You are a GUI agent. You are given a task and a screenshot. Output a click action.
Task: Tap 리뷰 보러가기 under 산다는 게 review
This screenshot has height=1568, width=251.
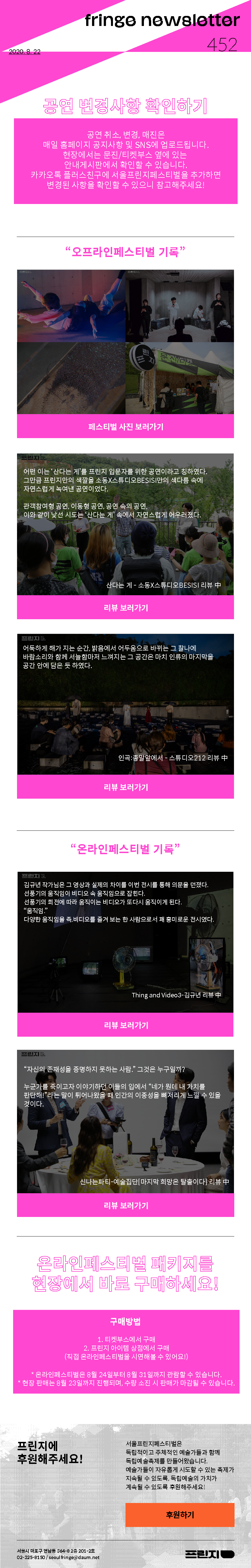(125, 607)
